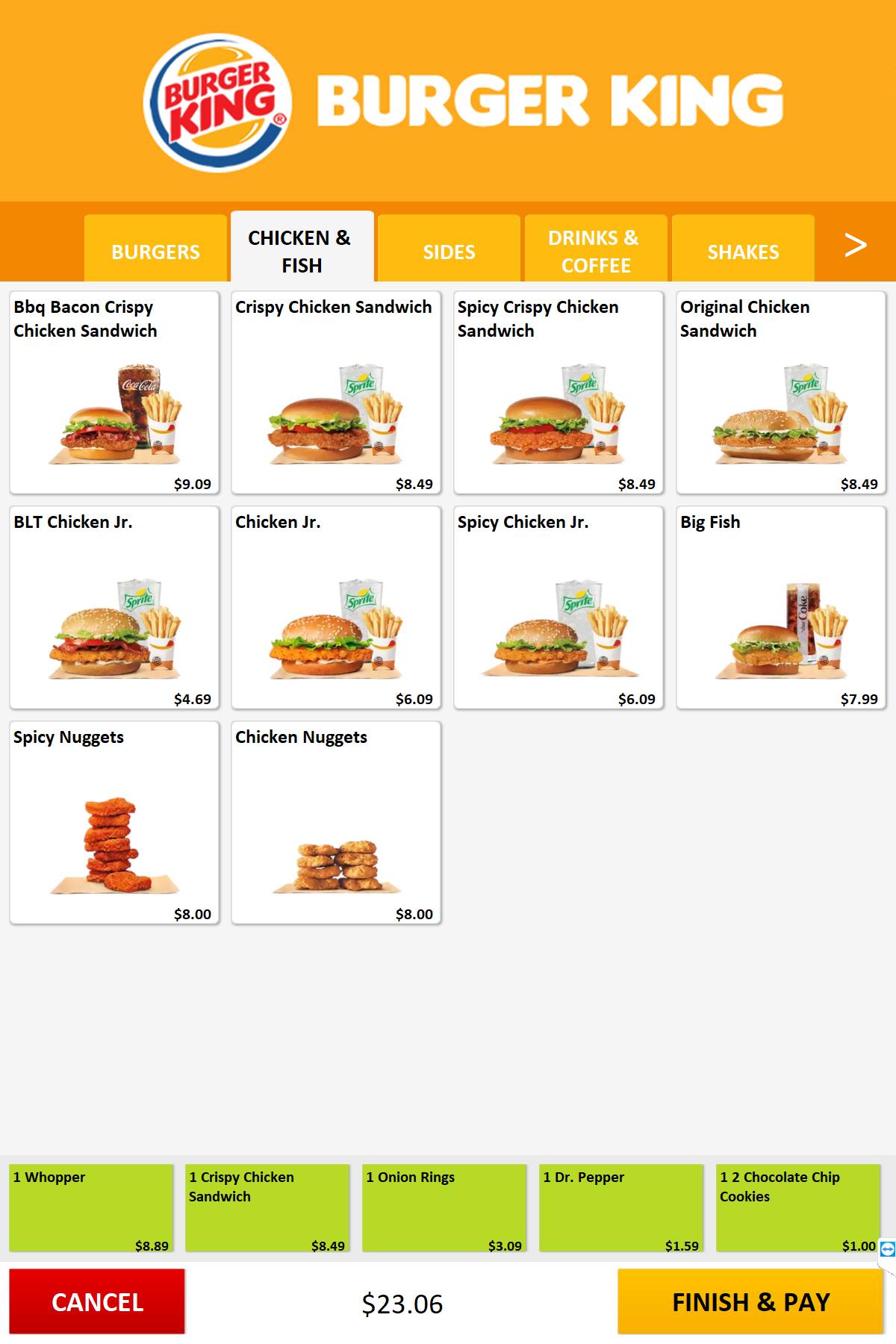
Task: Cancel the current order
Action: tap(97, 1302)
